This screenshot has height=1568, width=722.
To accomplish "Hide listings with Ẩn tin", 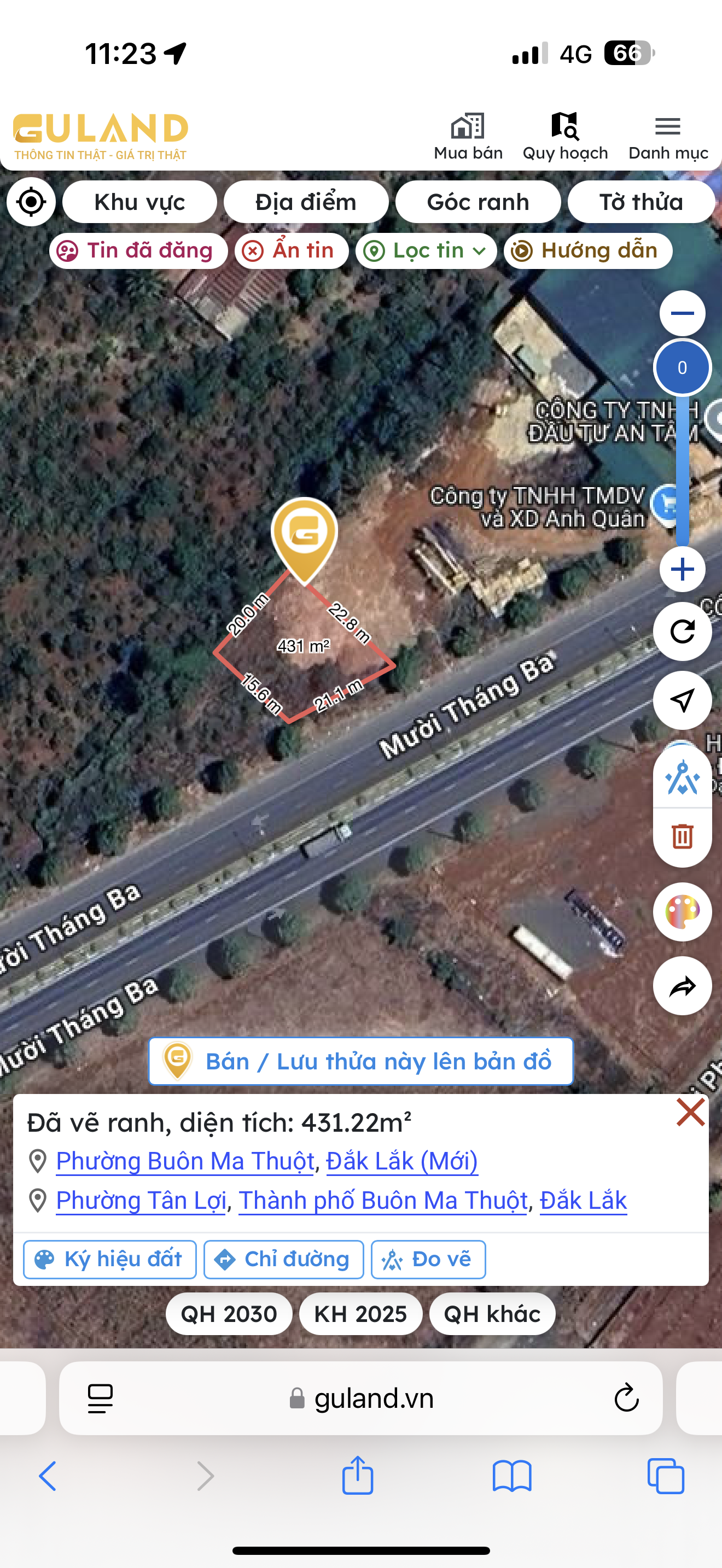I will coord(291,251).
